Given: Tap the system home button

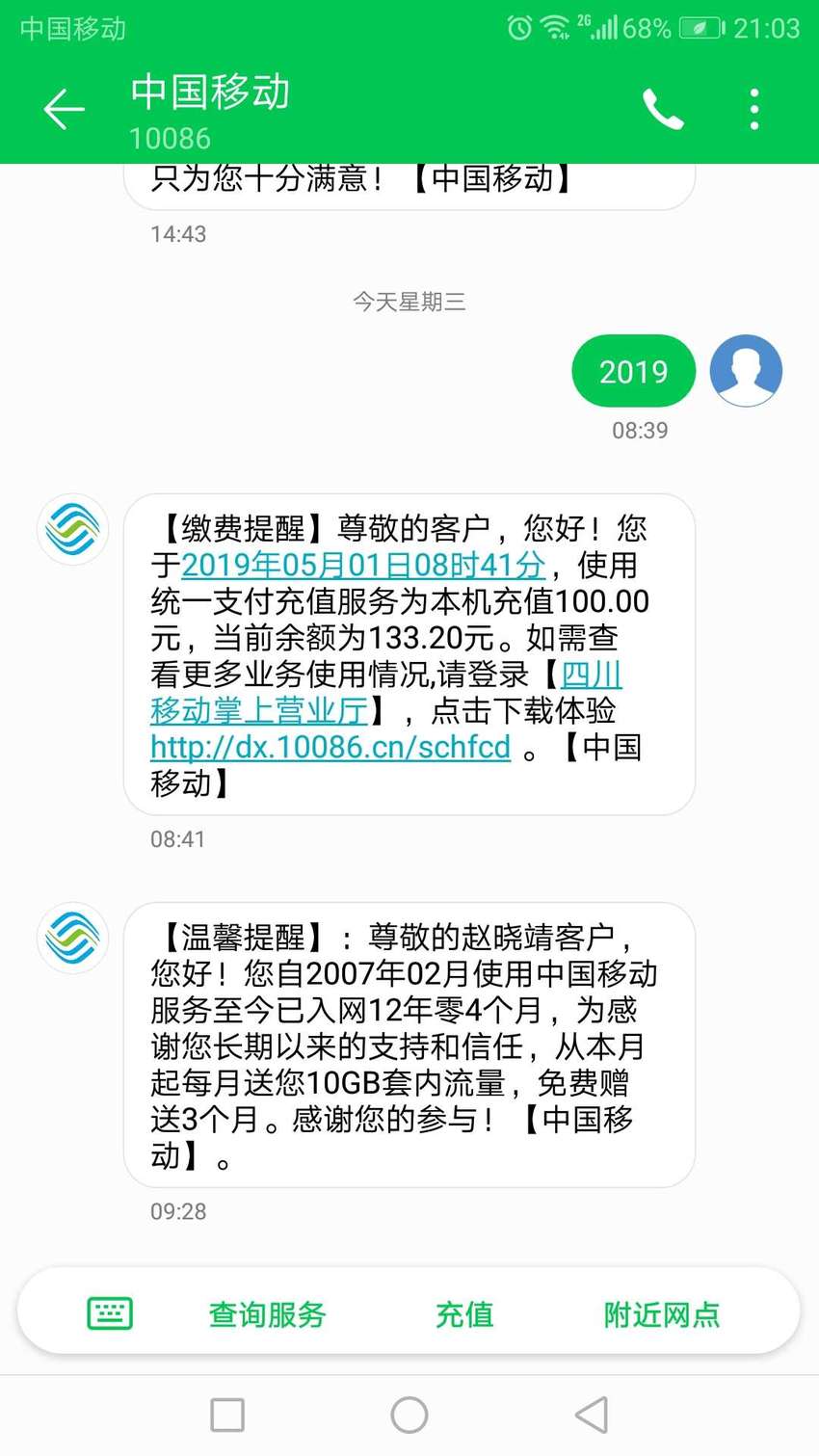Looking at the screenshot, I should point(409,1416).
